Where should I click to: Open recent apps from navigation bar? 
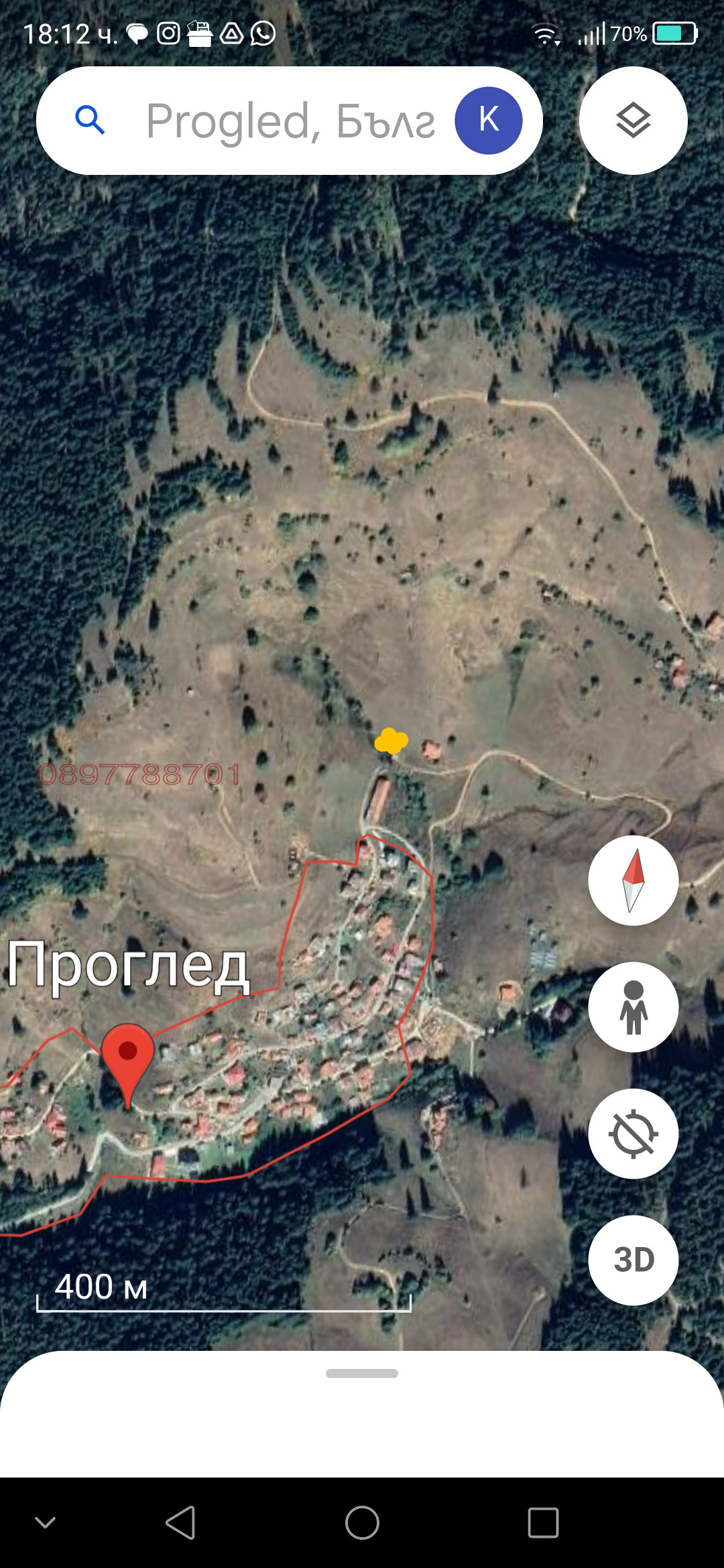point(543,1522)
